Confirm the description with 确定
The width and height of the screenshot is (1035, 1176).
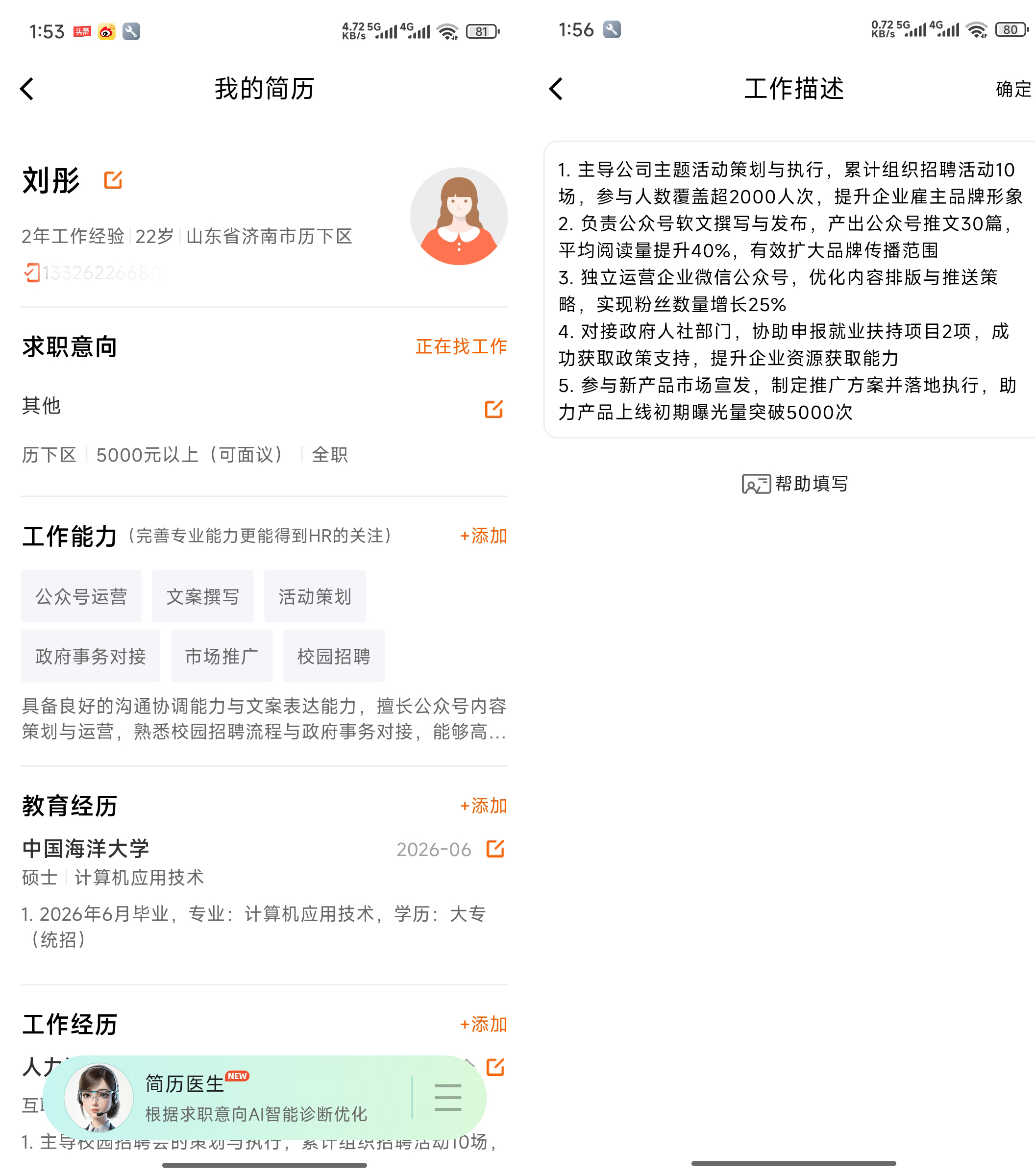[x=1012, y=89]
